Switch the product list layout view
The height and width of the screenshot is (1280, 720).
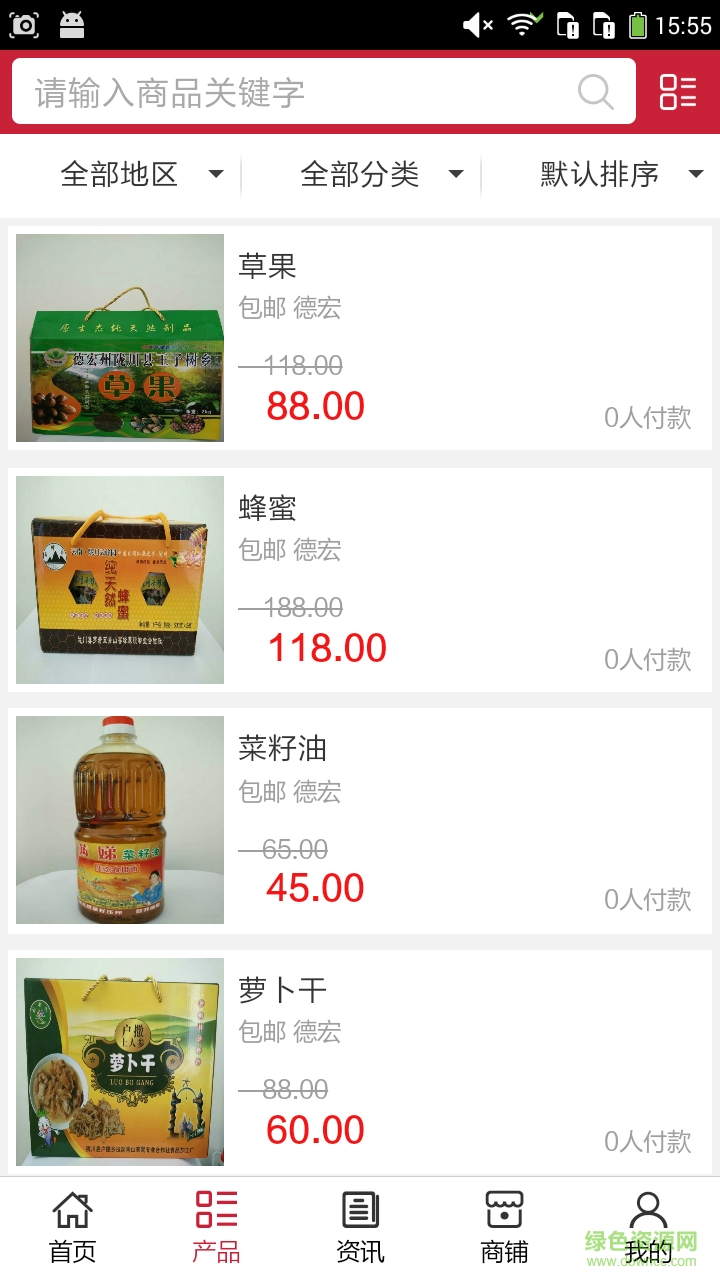coord(678,92)
